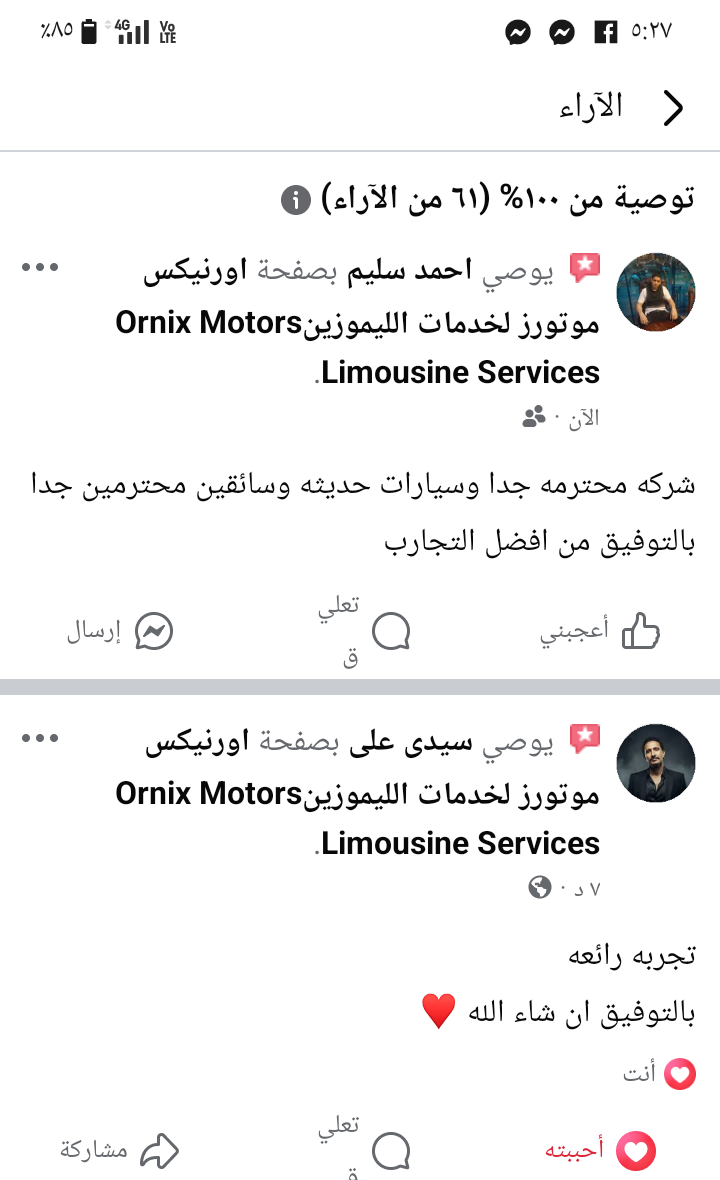Open سيدى على's profile picture
720x1180 pixels.
point(656,763)
